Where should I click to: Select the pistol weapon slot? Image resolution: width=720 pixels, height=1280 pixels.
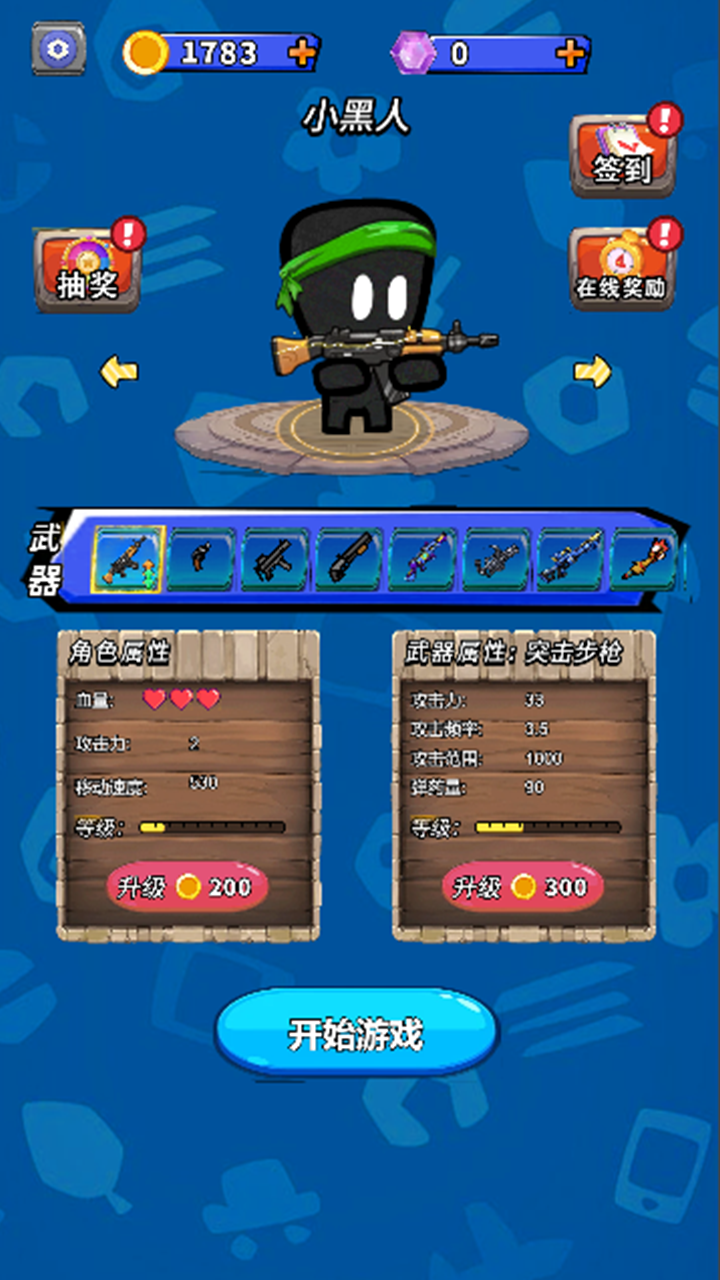[202, 560]
